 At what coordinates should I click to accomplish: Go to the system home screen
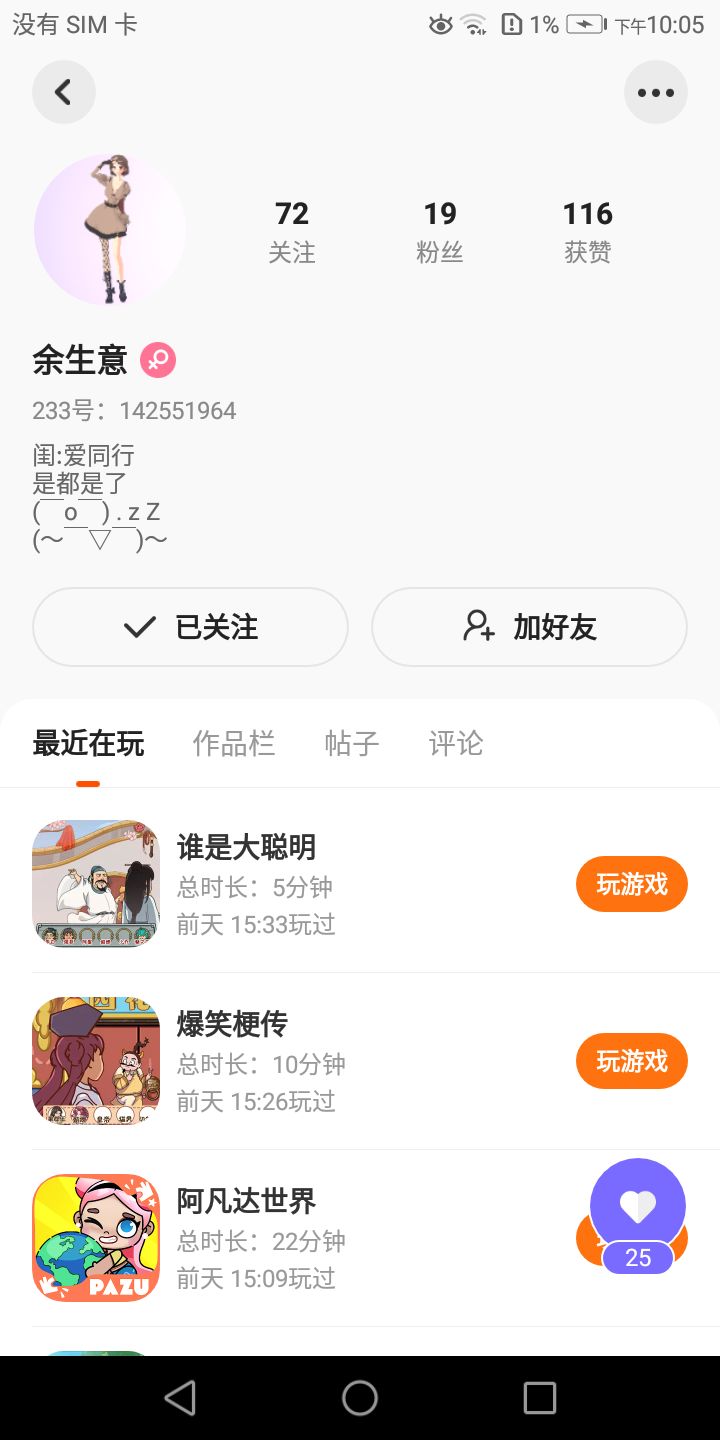[x=360, y=1398]
